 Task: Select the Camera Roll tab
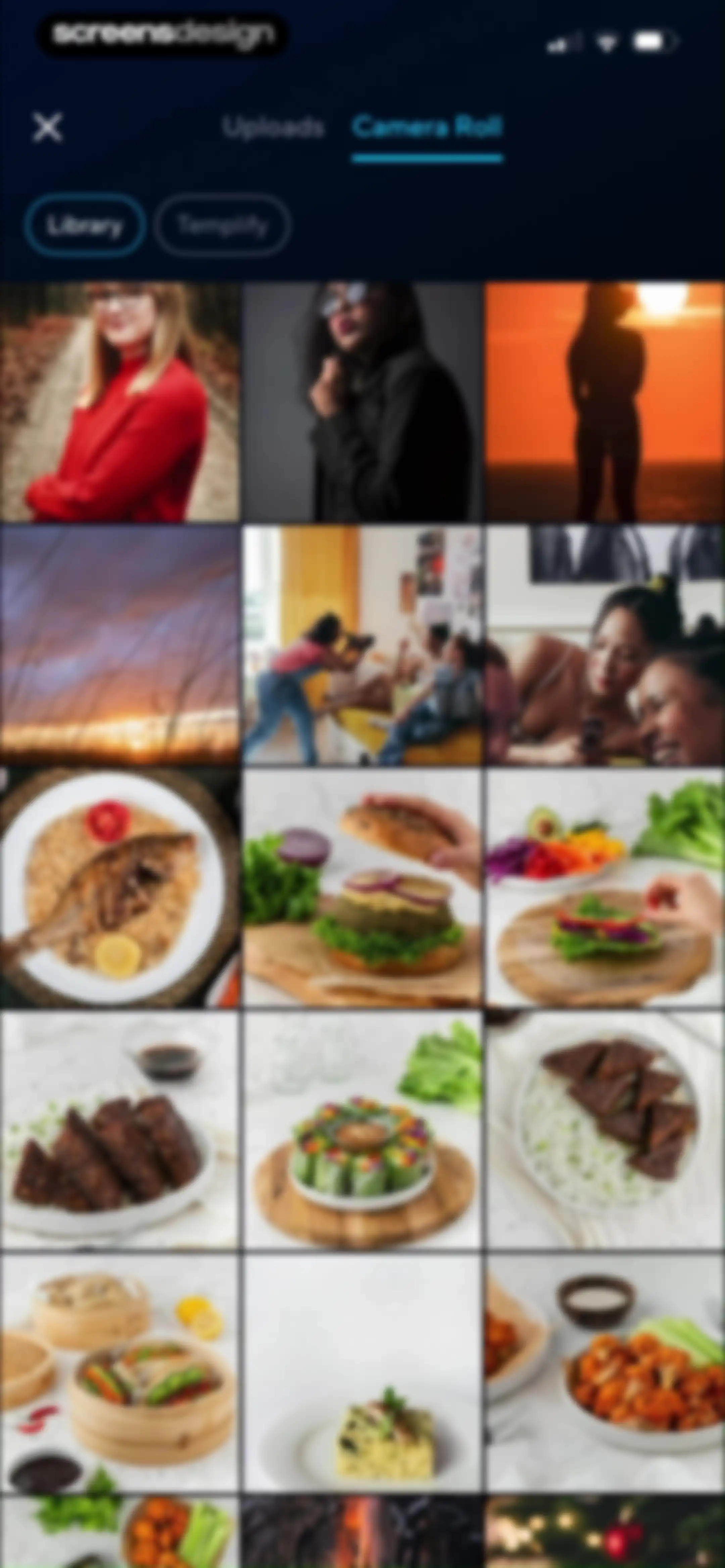427,127
